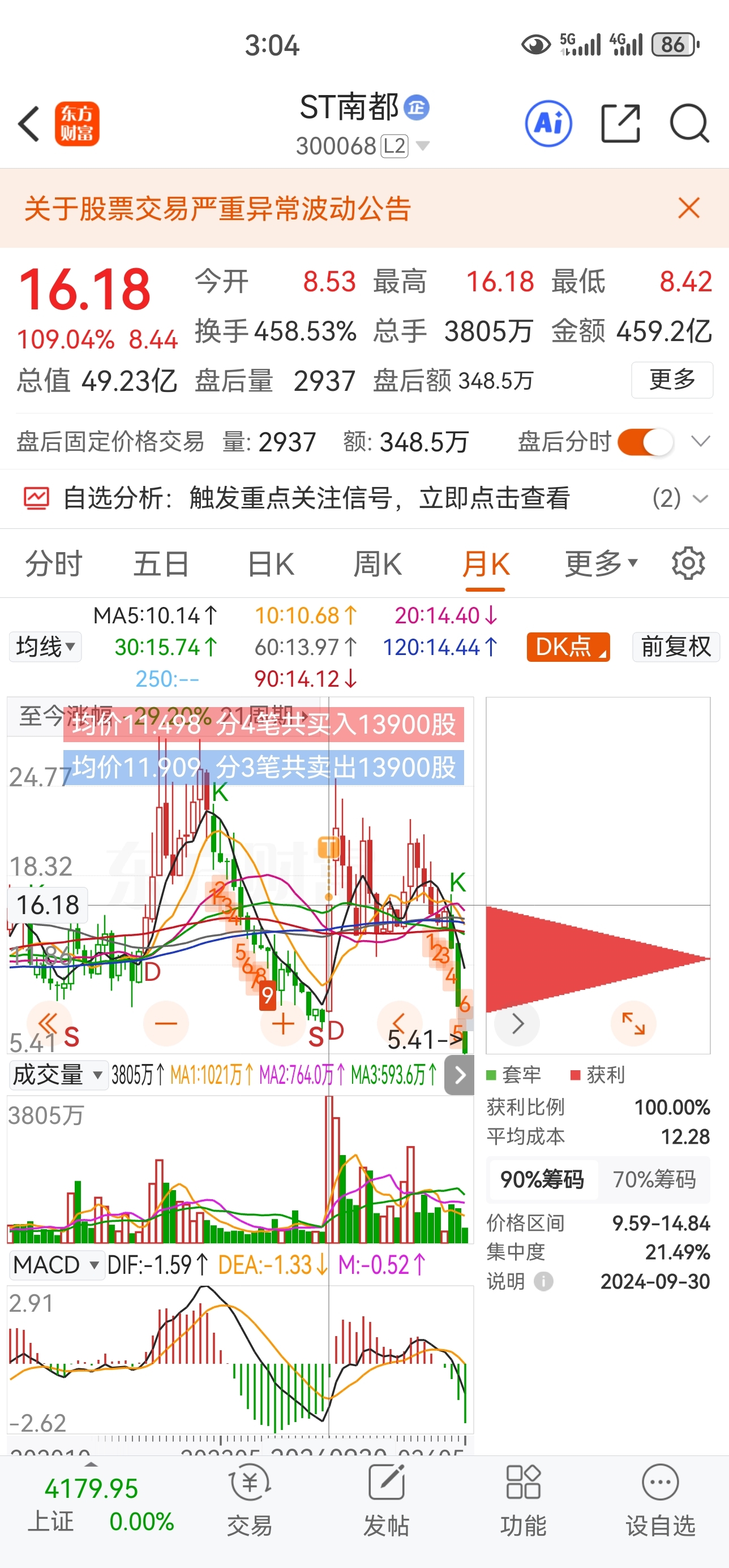Open the 更多 quote details button

672,380
